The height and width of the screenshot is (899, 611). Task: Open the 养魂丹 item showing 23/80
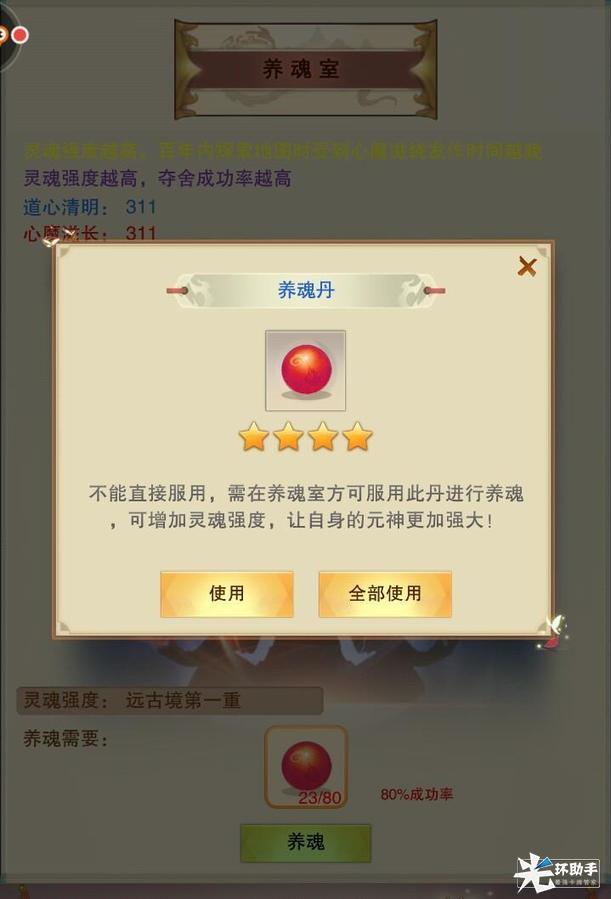click(x=306, y=767)
